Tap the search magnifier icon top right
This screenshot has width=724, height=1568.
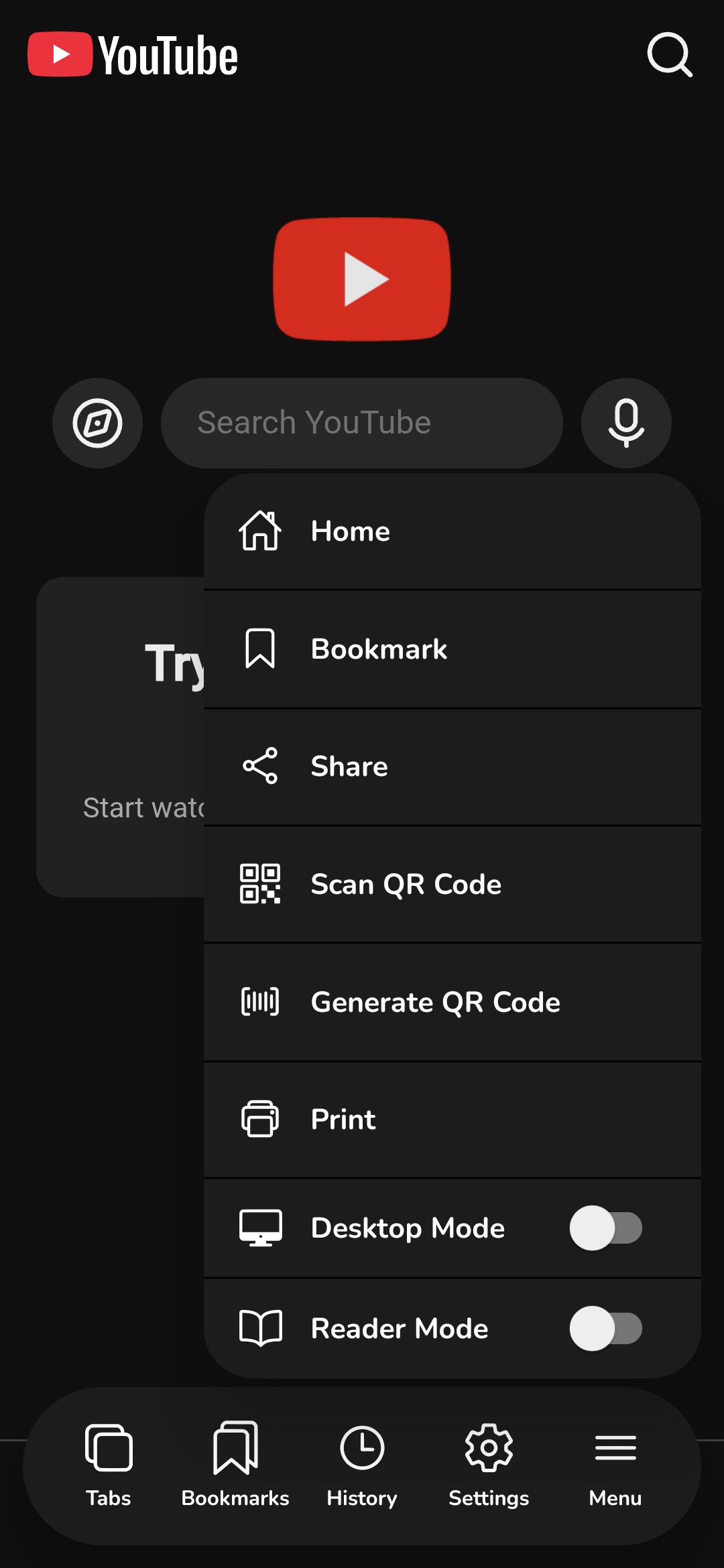[x=669, y=56]
